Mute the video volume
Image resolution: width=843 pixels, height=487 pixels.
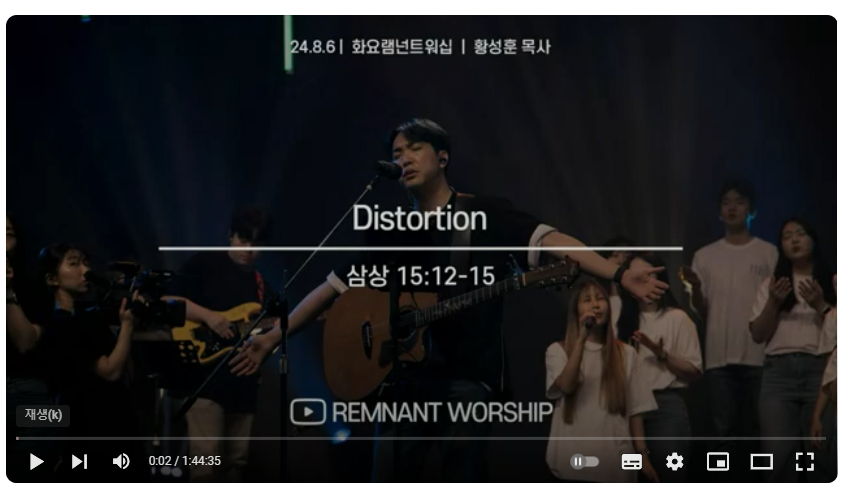click(x=121, y=461)
